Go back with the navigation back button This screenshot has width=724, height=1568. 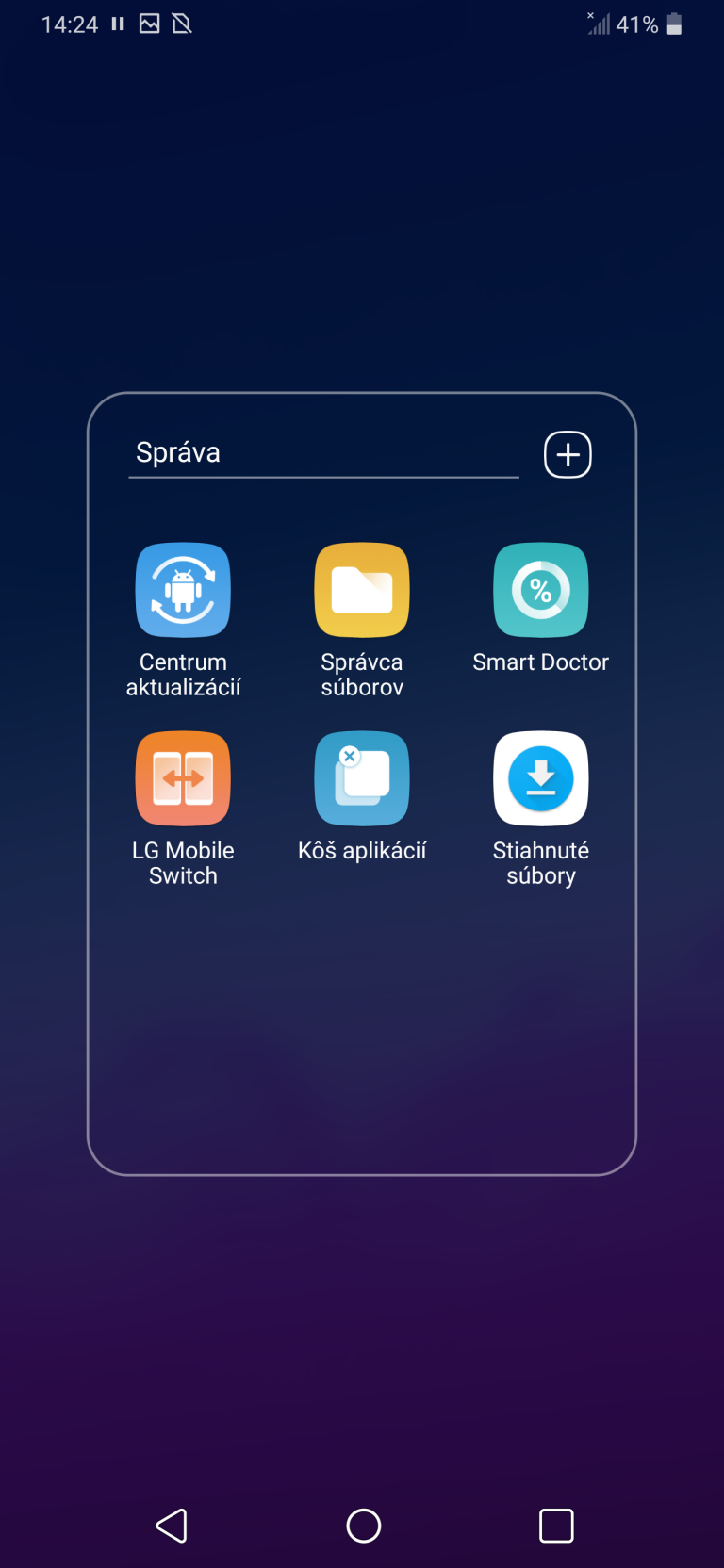click(172, 1526)
